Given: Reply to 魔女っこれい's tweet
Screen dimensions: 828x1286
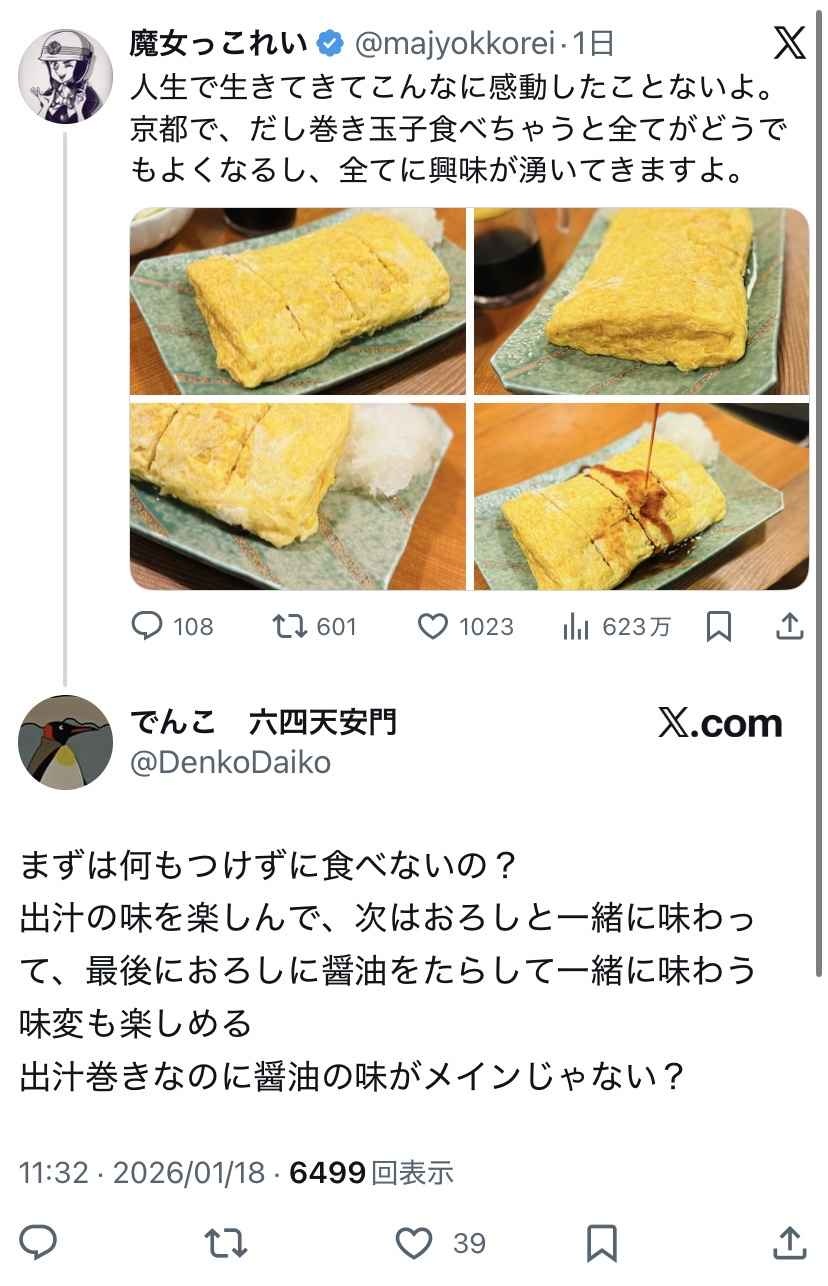Looking at the screenshot, I should click(148, 627).
